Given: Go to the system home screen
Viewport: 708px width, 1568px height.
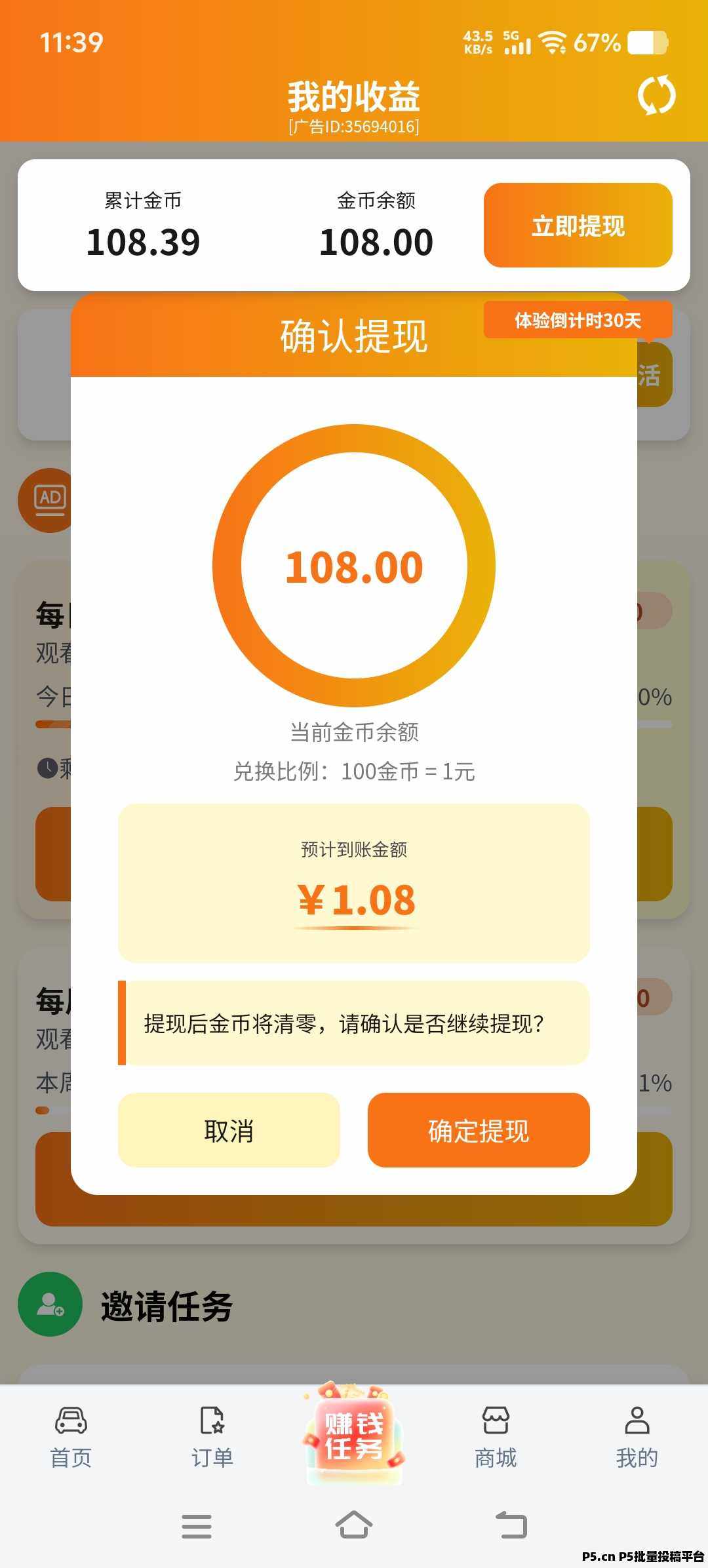Looking at the screenshot, I should tap(354, 1525).
